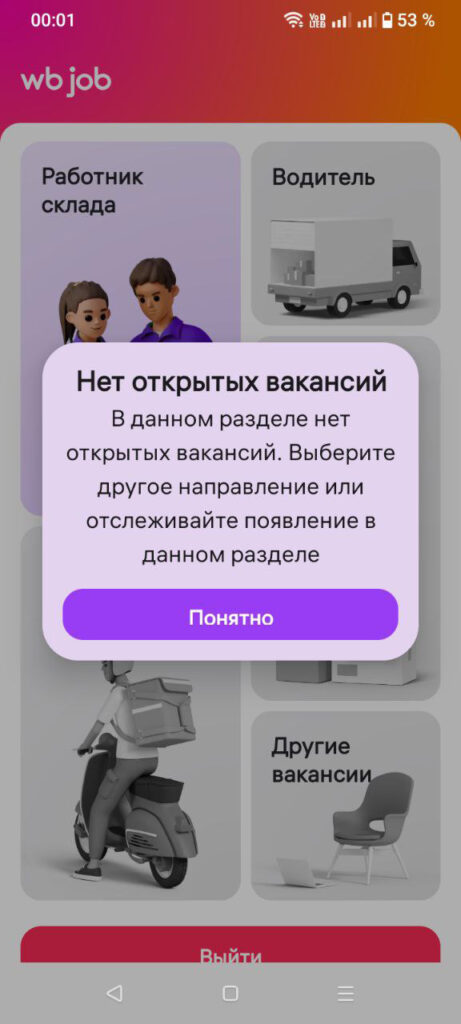Dismiss the dialog with Понятно button
Image resolution: width=461 pixels, height=1024 pixels.
tap(230, 614)
